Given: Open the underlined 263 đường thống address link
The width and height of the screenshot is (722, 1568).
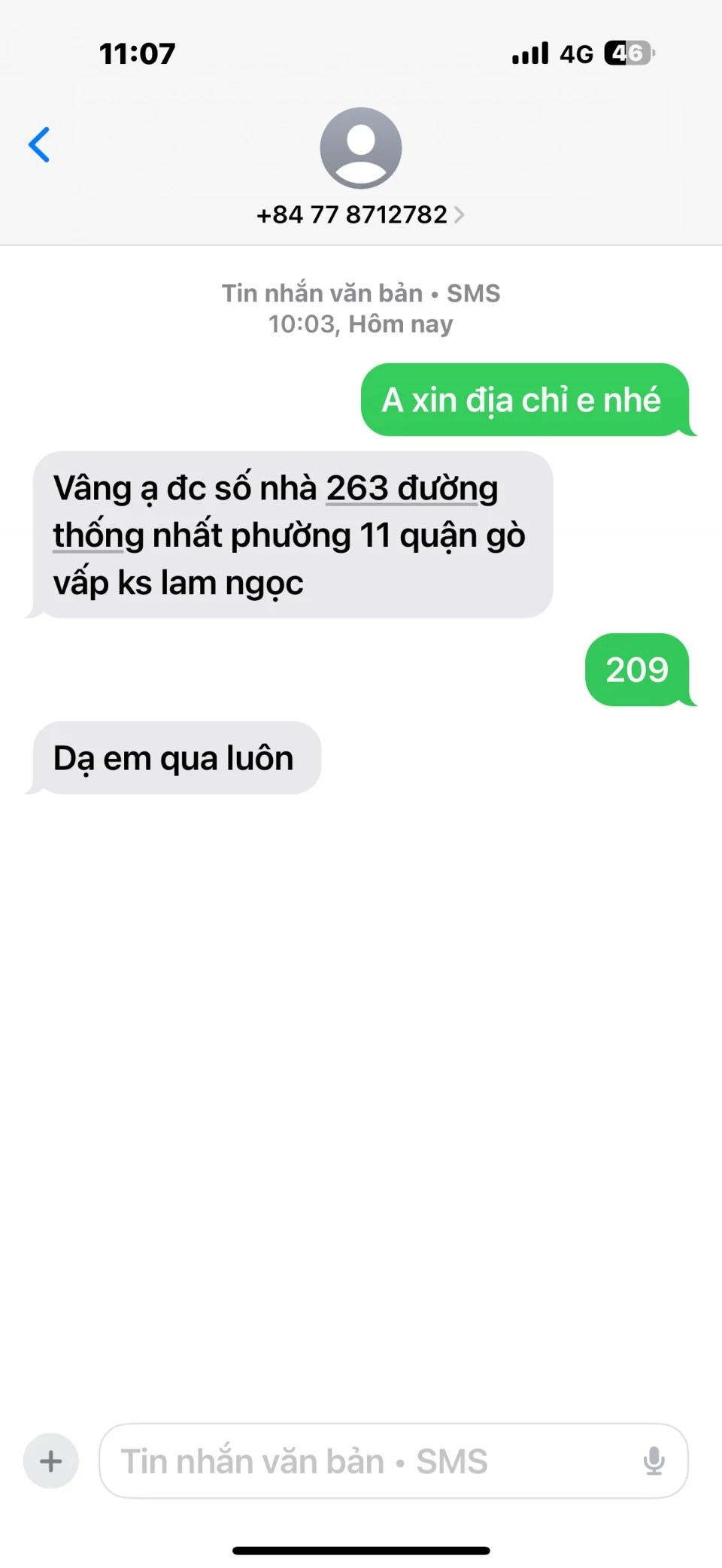Looking at the screenshot, I should [x=411, y=489].
